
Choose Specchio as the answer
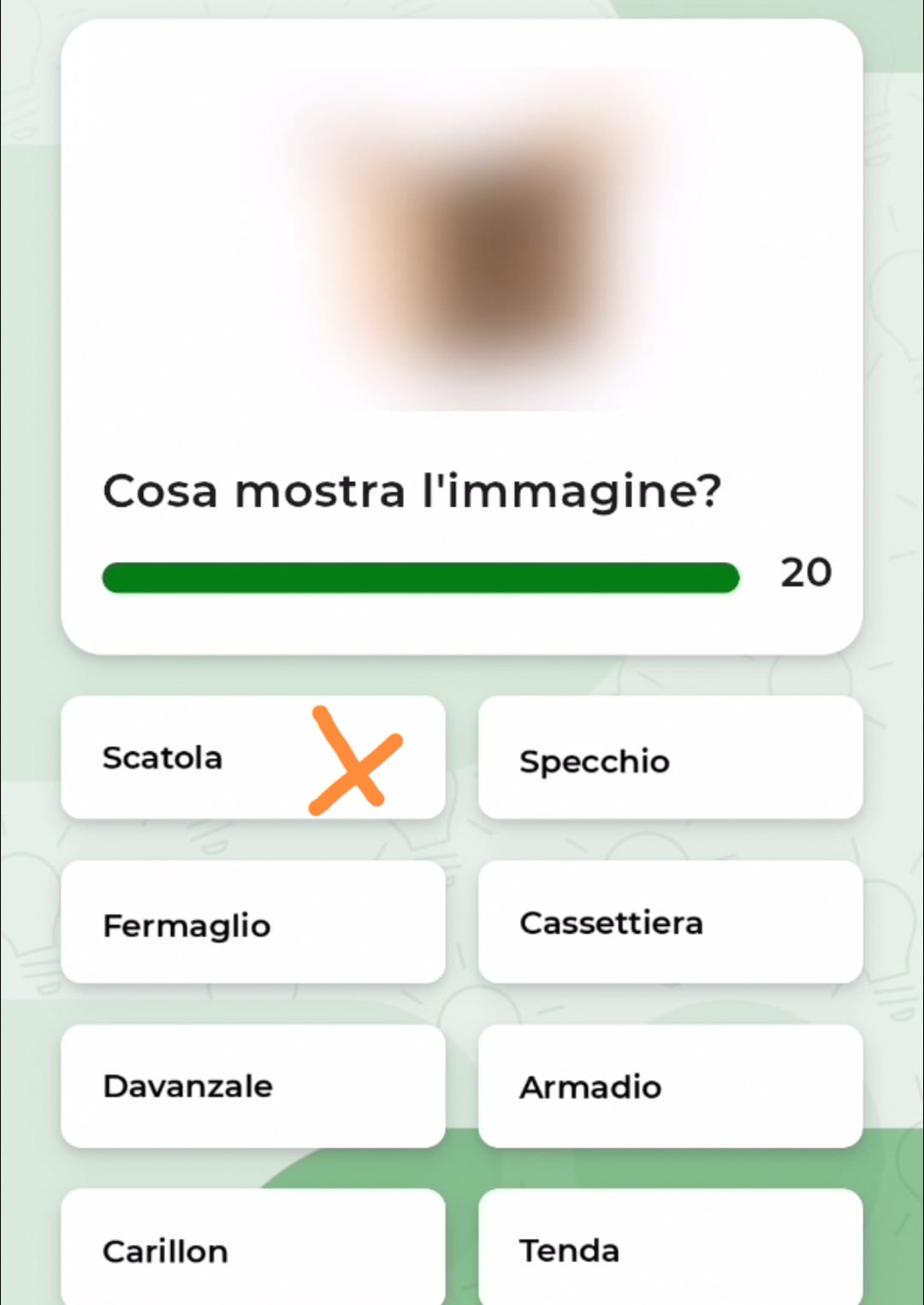tap(670, 758)
